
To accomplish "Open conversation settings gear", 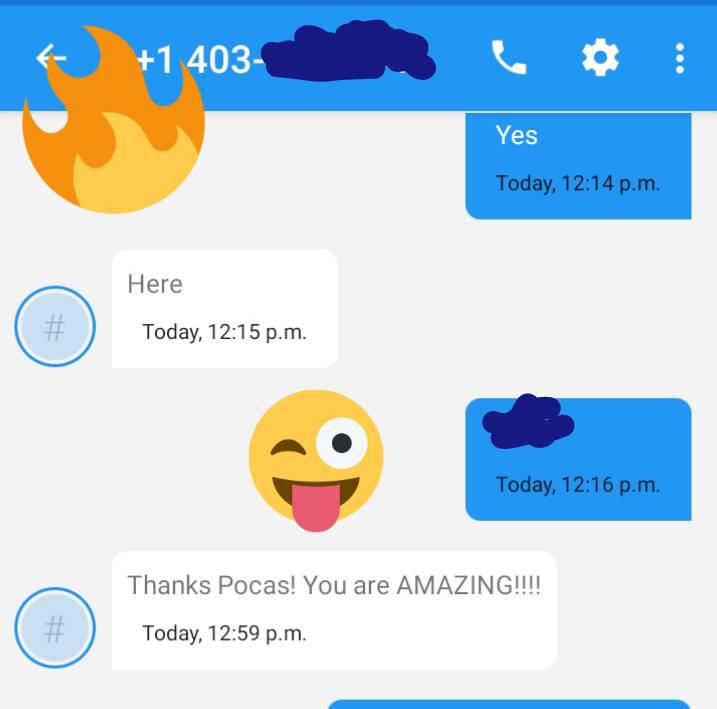I will 600,59.
